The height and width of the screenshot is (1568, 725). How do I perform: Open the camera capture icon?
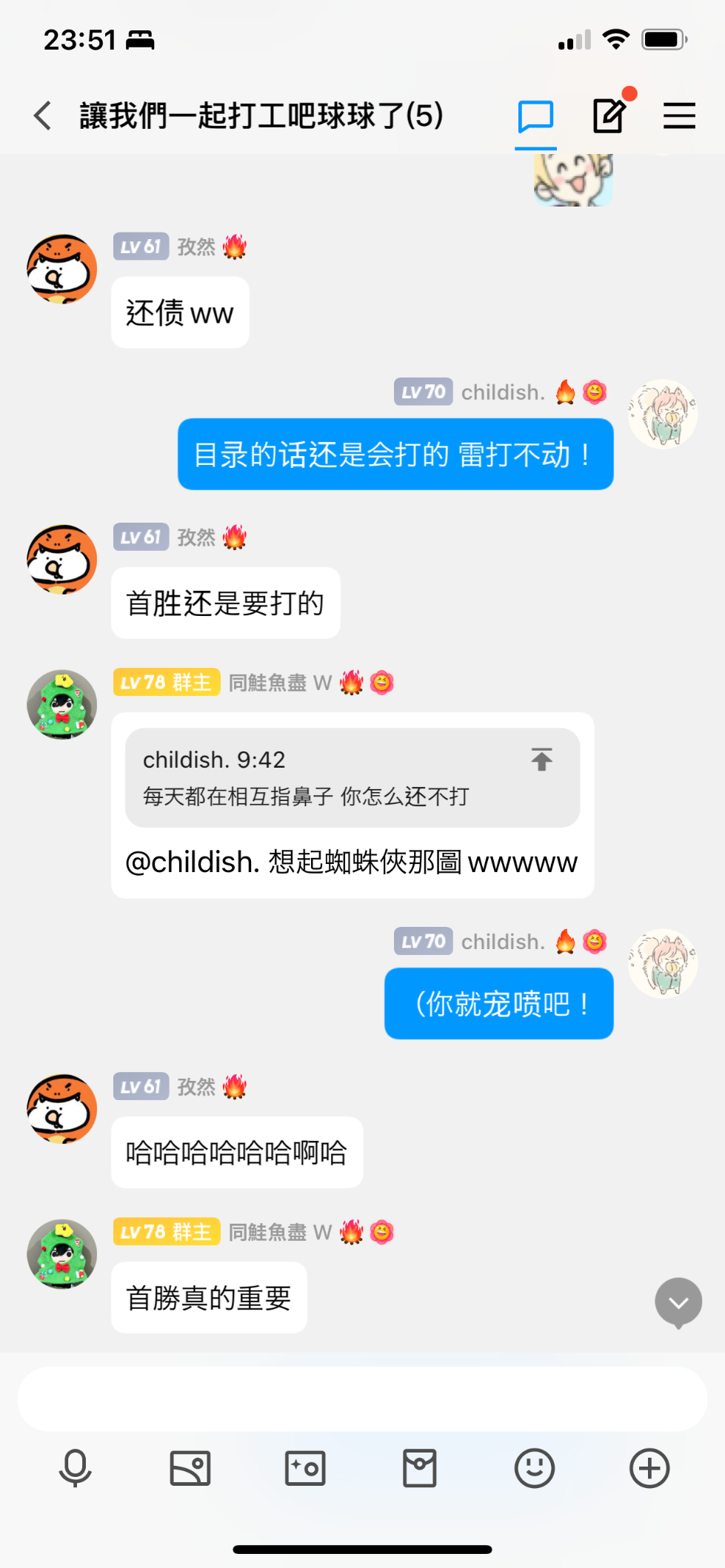[x=305, y=1468]
